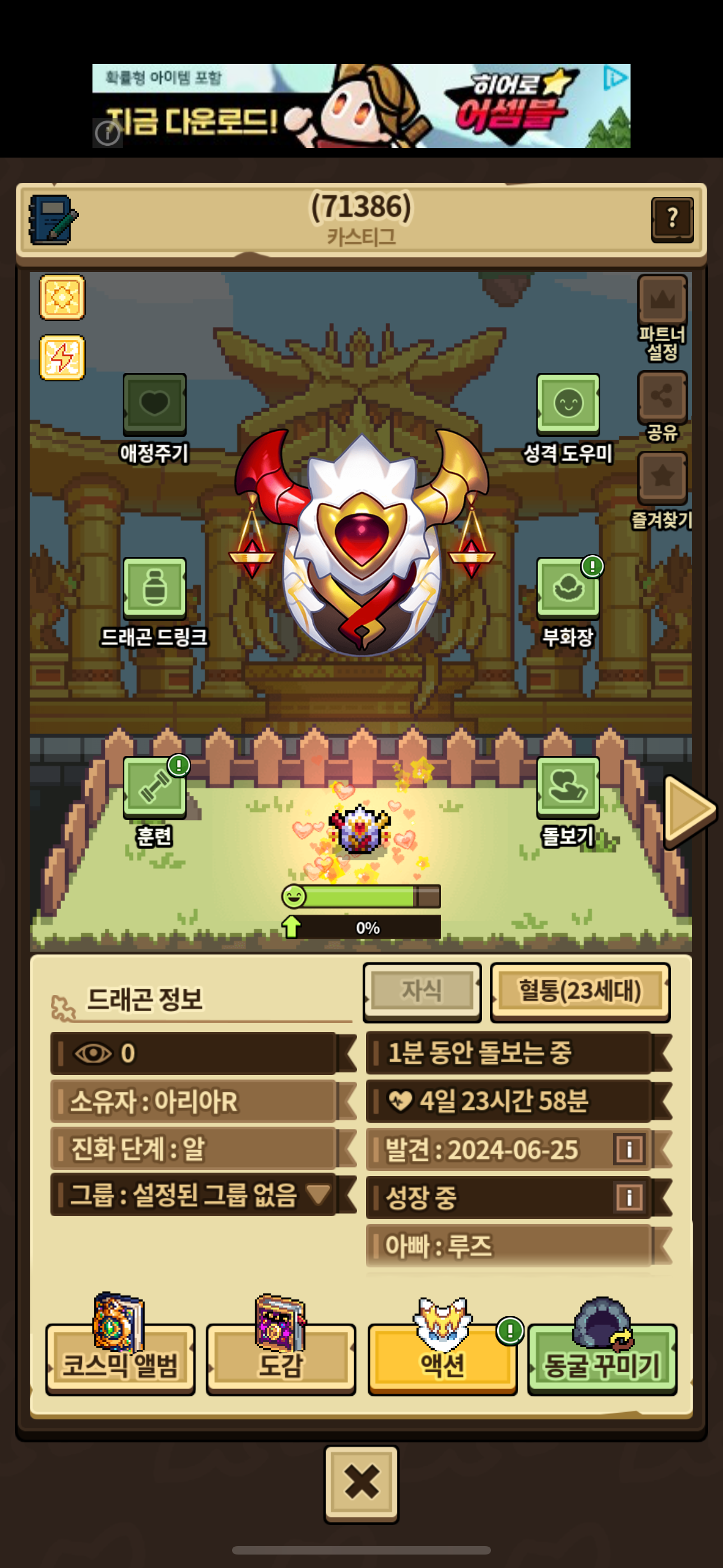Open info icon next to 발견 date
The image size is (723, 1568).
click(x=629, y=1149)
